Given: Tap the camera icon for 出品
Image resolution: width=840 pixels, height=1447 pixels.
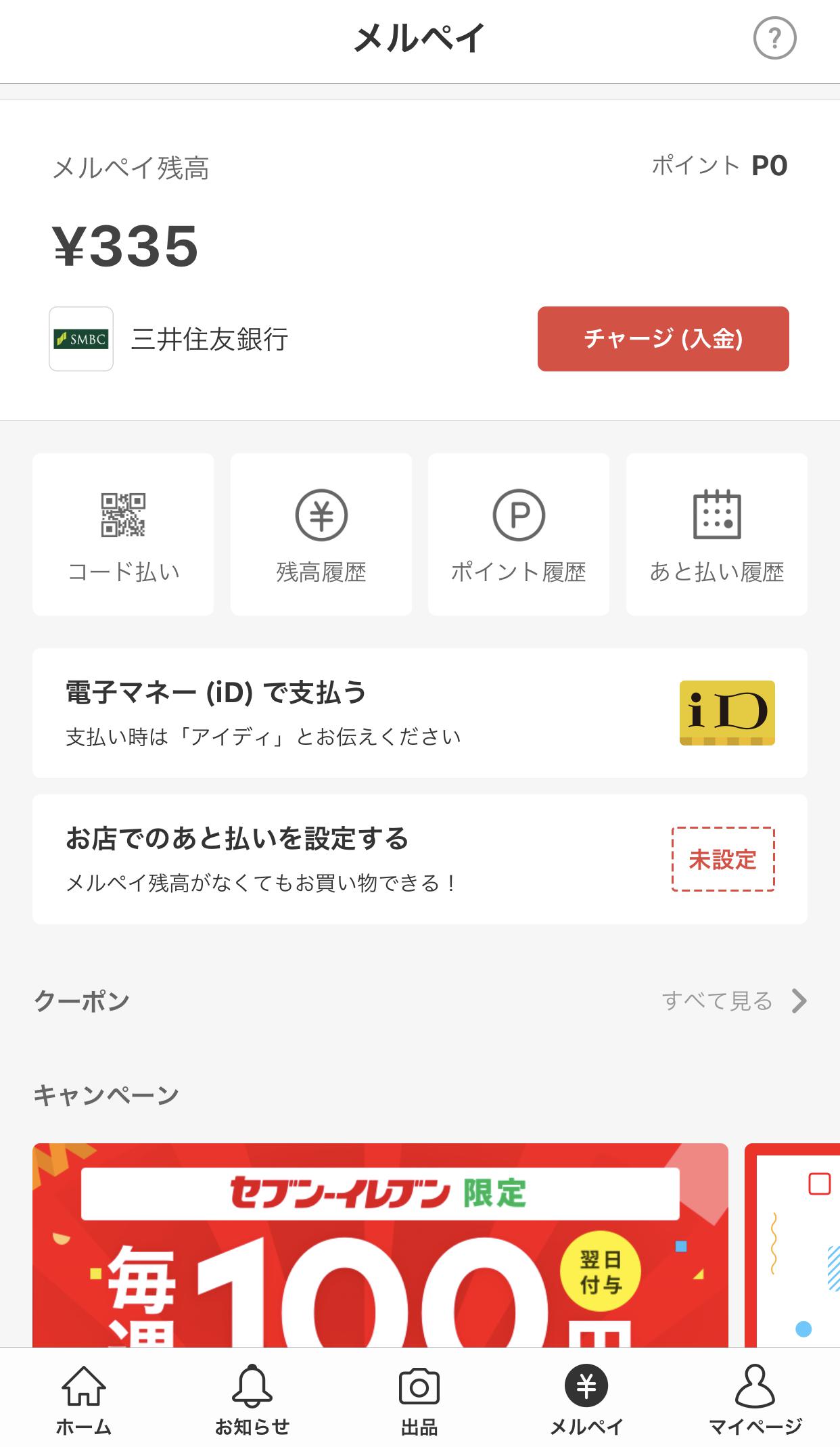Looking at the screenshot, I should [420, 1382].
